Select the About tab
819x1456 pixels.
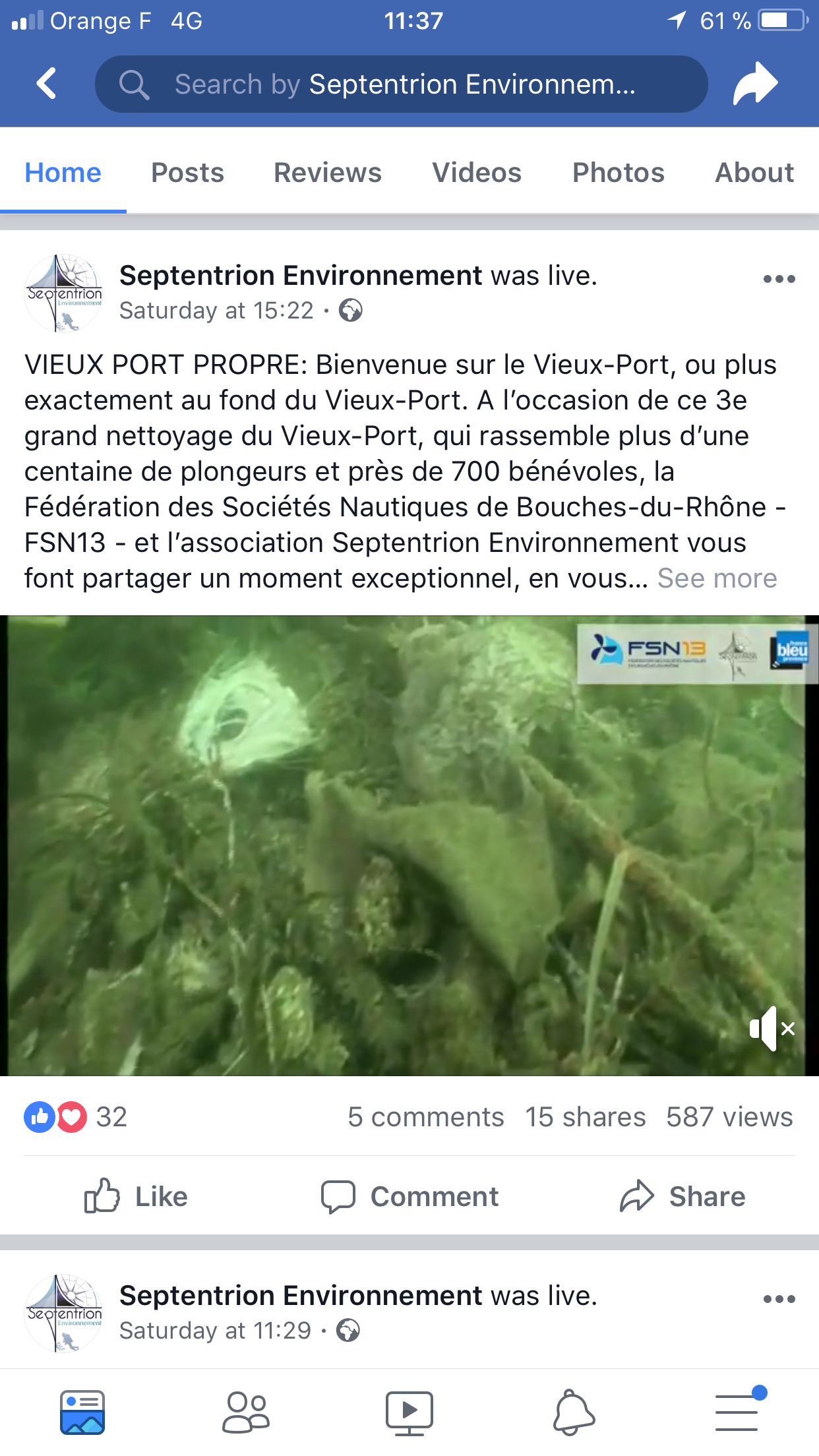754,173
